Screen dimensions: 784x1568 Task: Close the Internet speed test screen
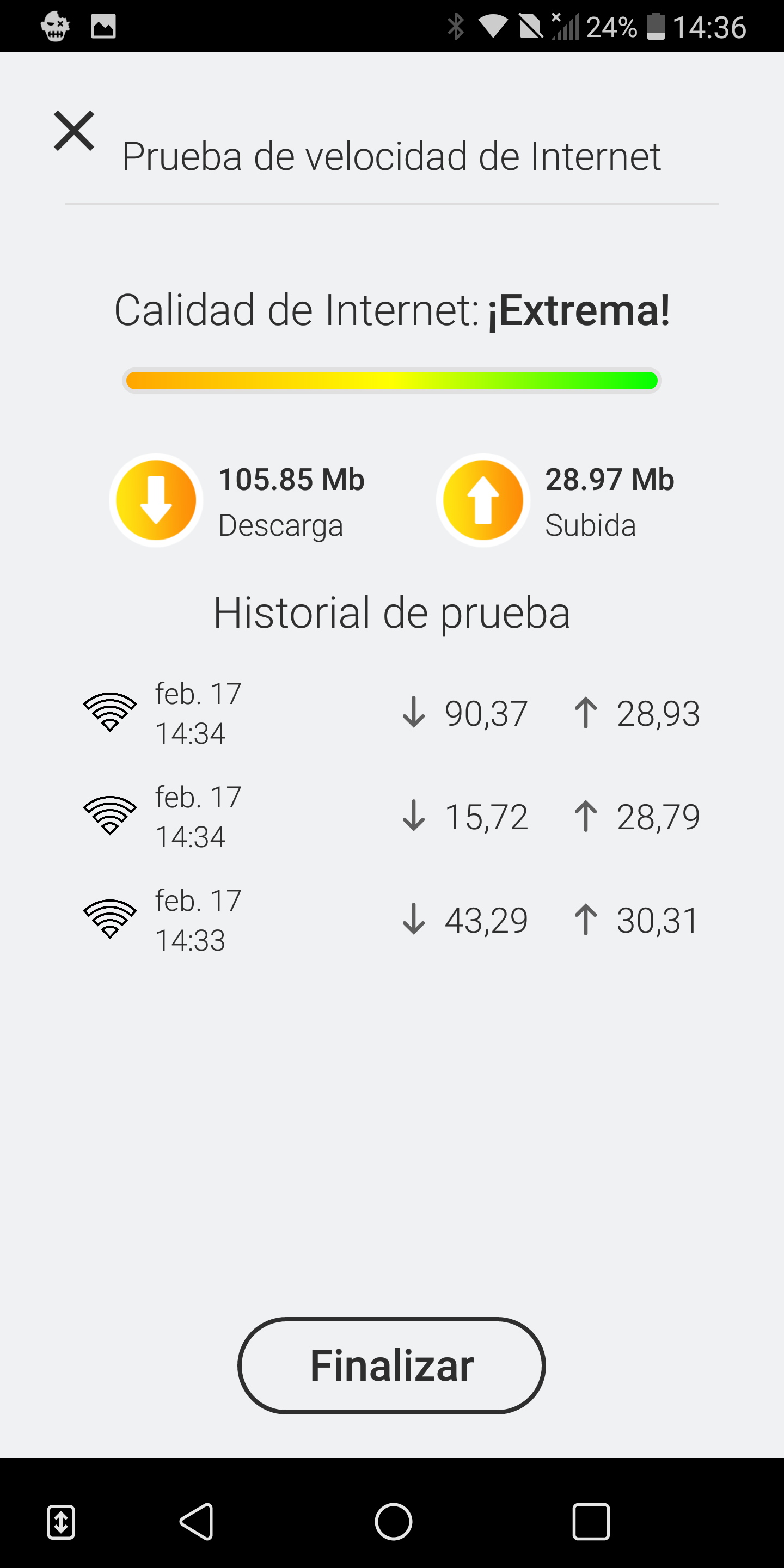coord(74,130)
